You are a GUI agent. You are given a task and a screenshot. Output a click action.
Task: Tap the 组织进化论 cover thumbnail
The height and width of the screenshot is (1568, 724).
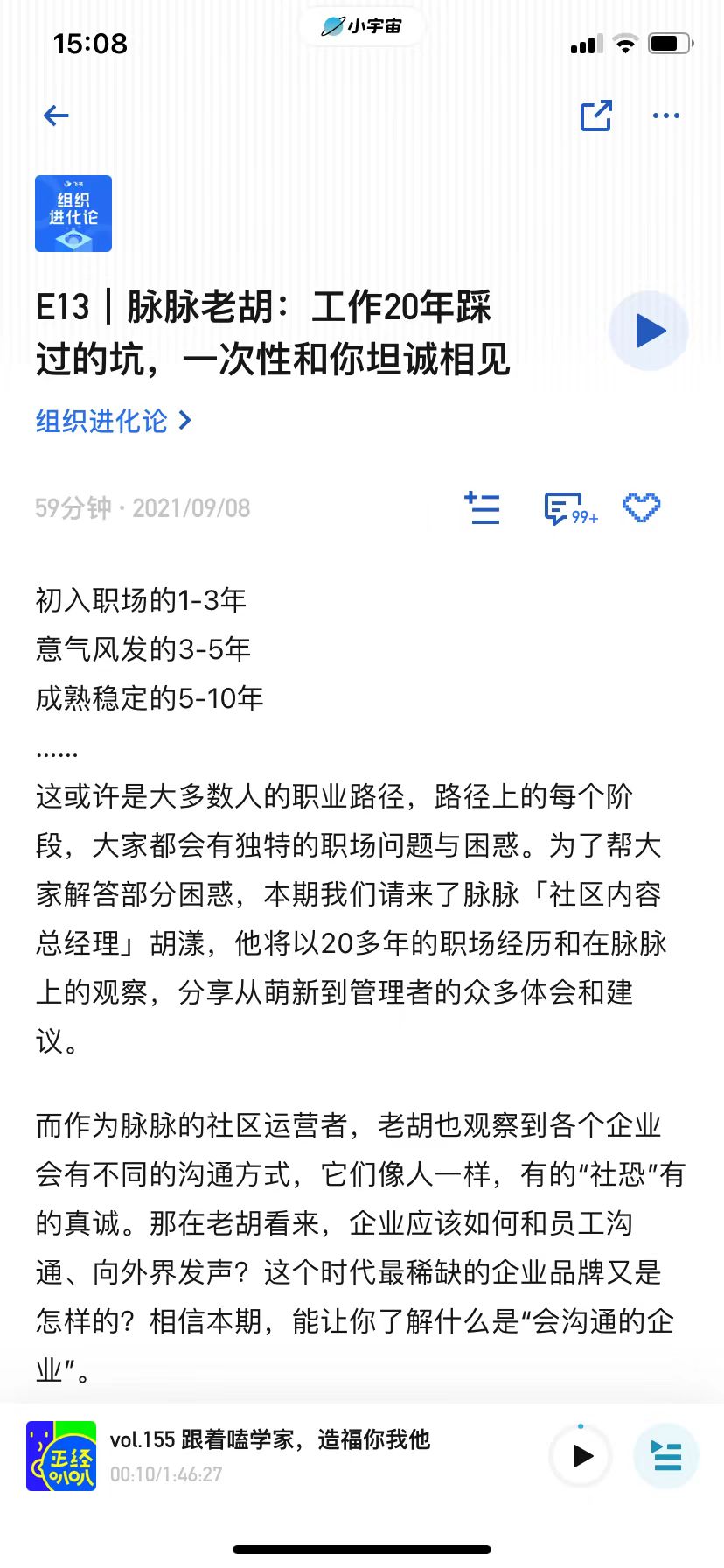(73, 213)
